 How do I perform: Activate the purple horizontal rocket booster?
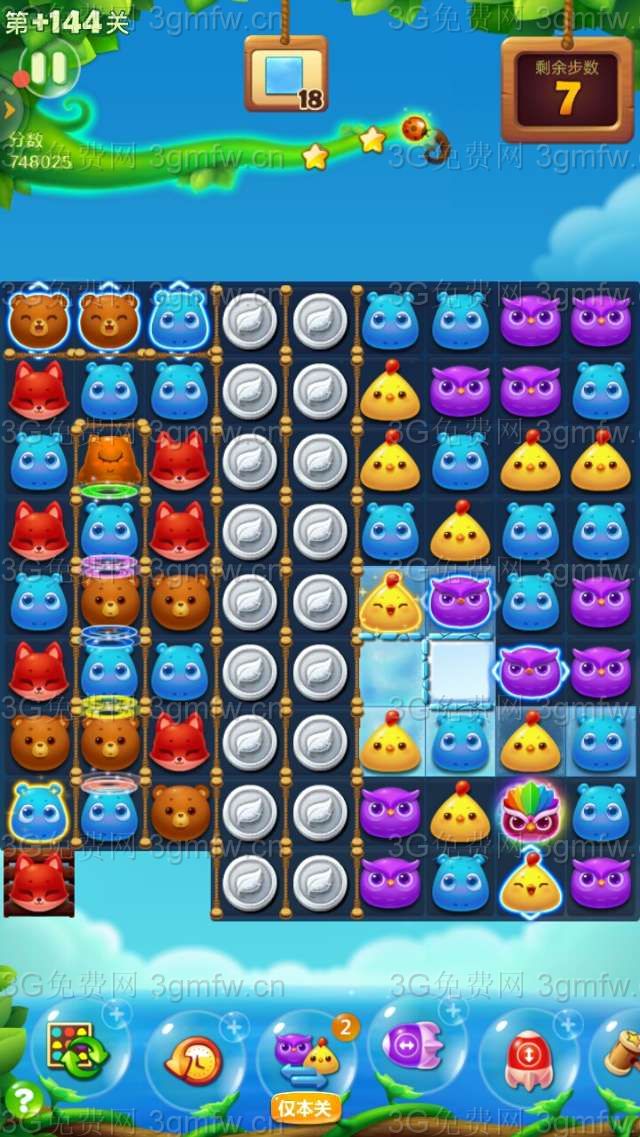[415, 1046]
